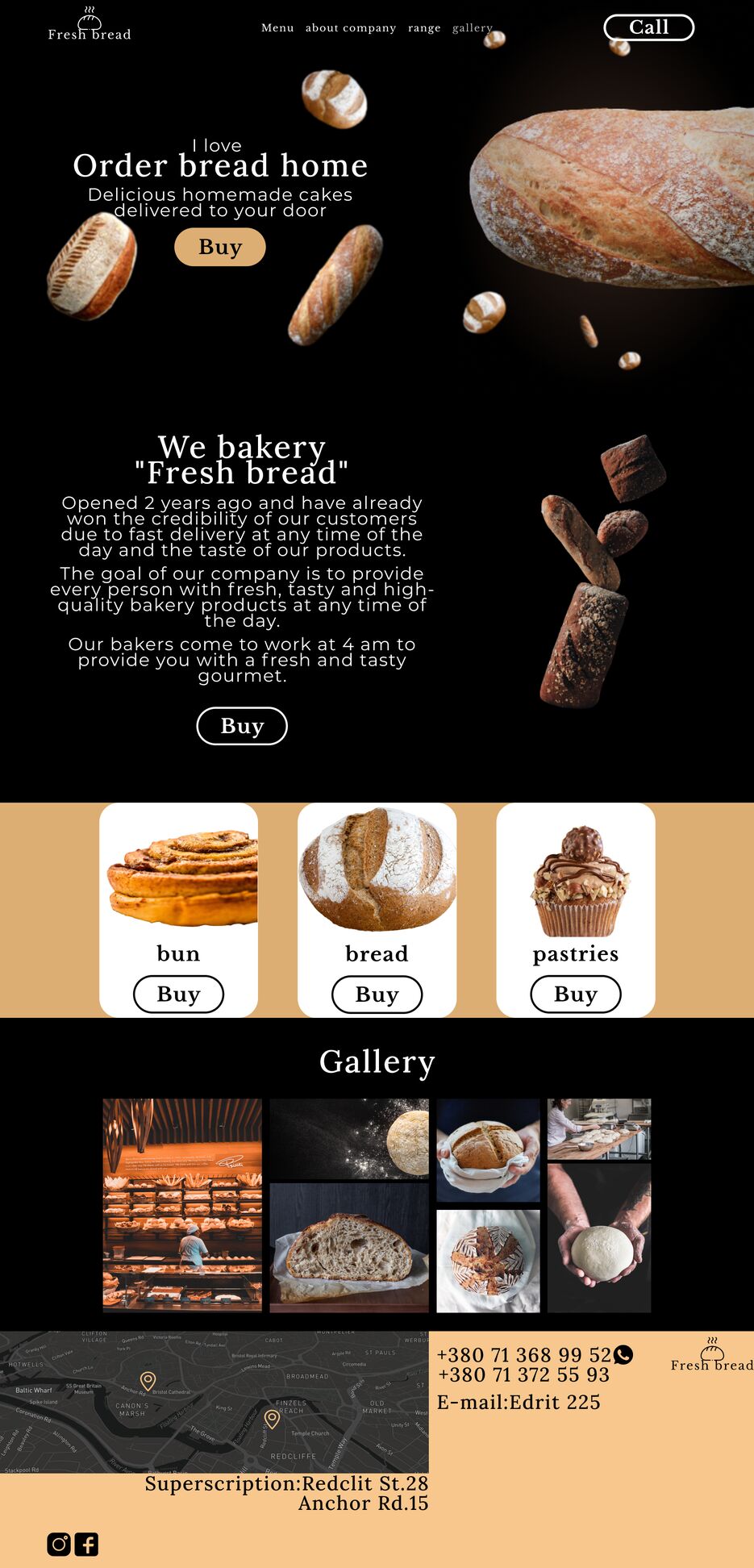The height and width of the screenshot is (1568, 754).
Task: Open the Facebook icon in the footer
Action: pyautogui.click(x=86, y=1544)
